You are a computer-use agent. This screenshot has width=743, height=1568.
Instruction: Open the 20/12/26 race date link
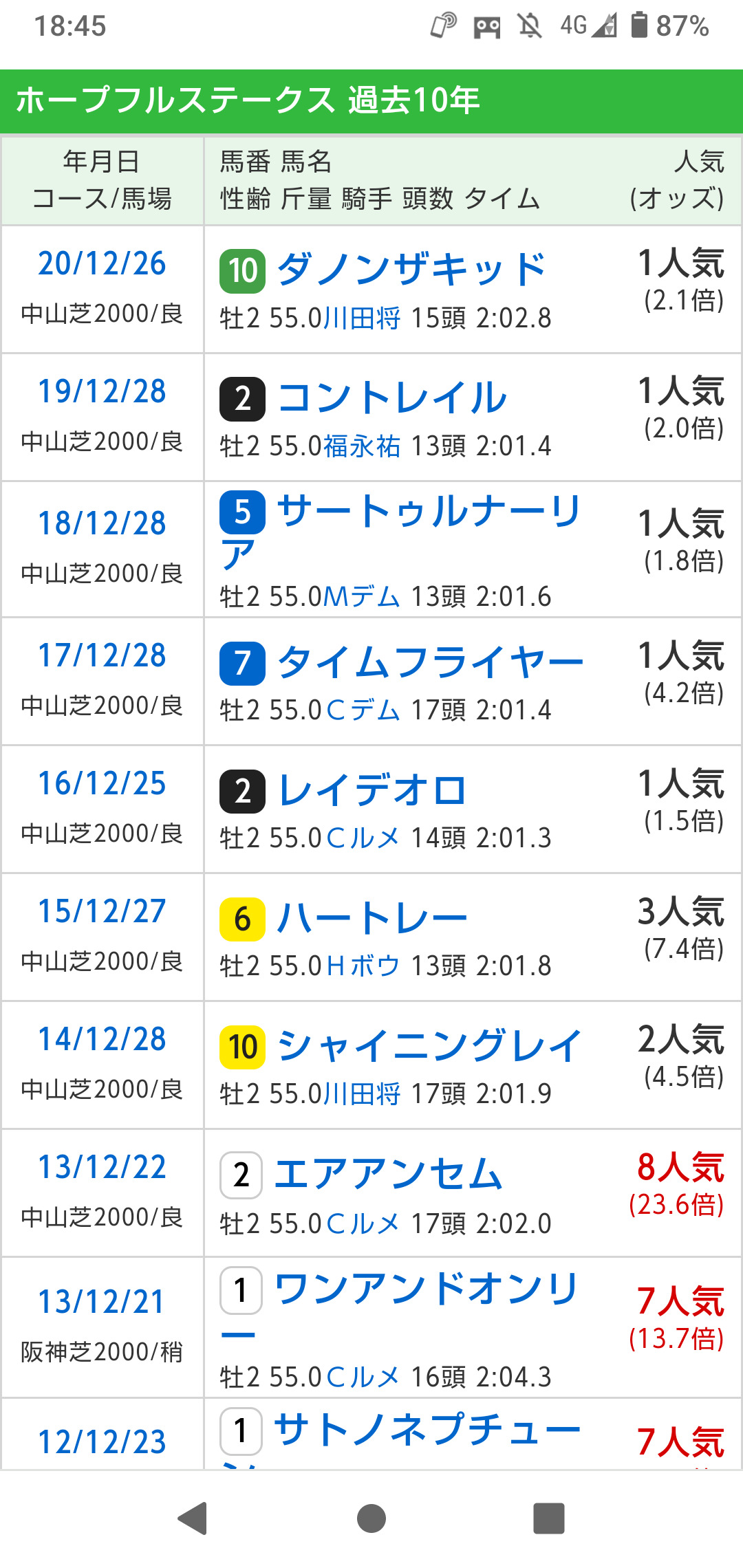(102, 263)
